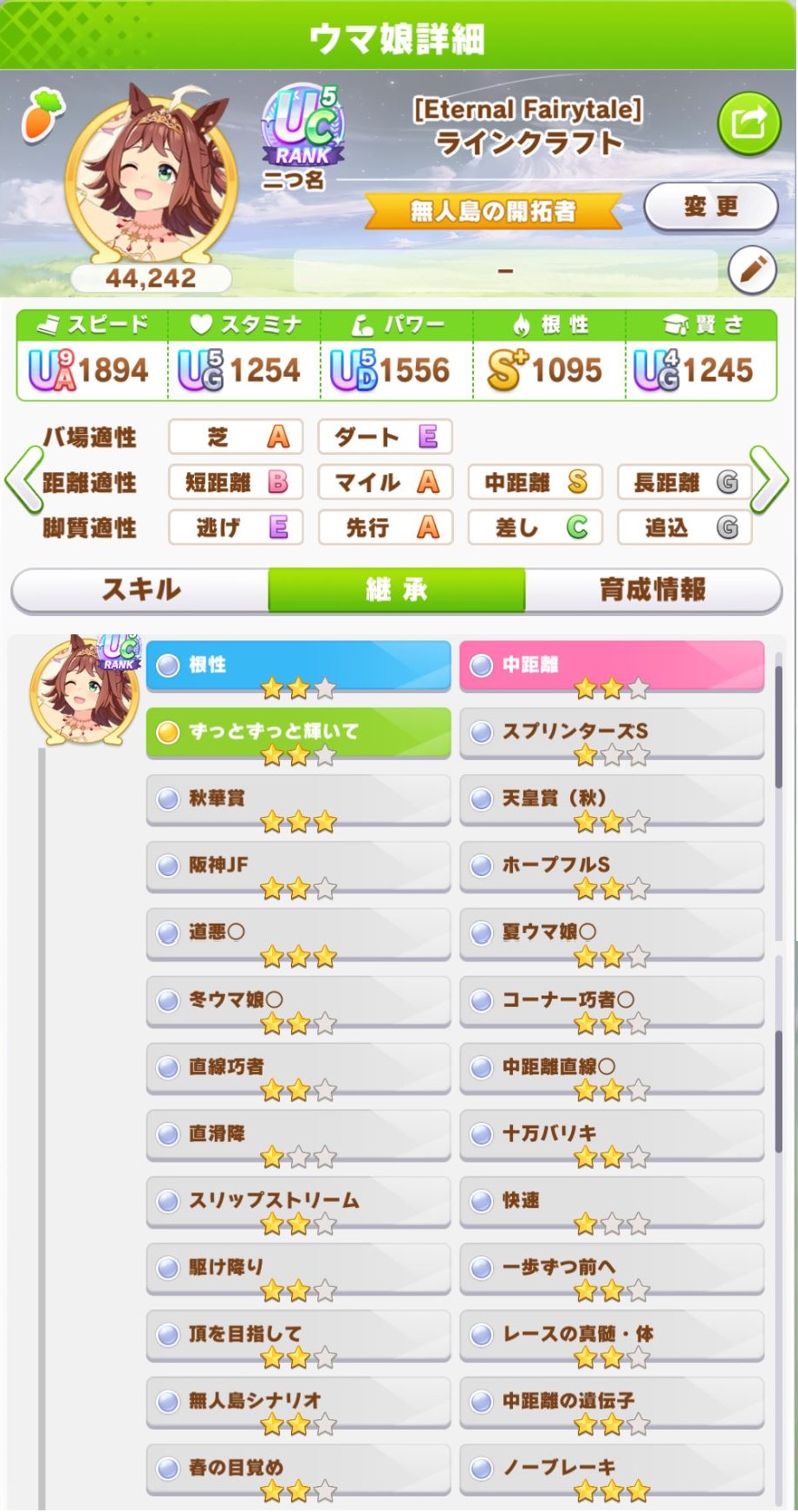Edit the memo with the pencil icon

point(751,270)
